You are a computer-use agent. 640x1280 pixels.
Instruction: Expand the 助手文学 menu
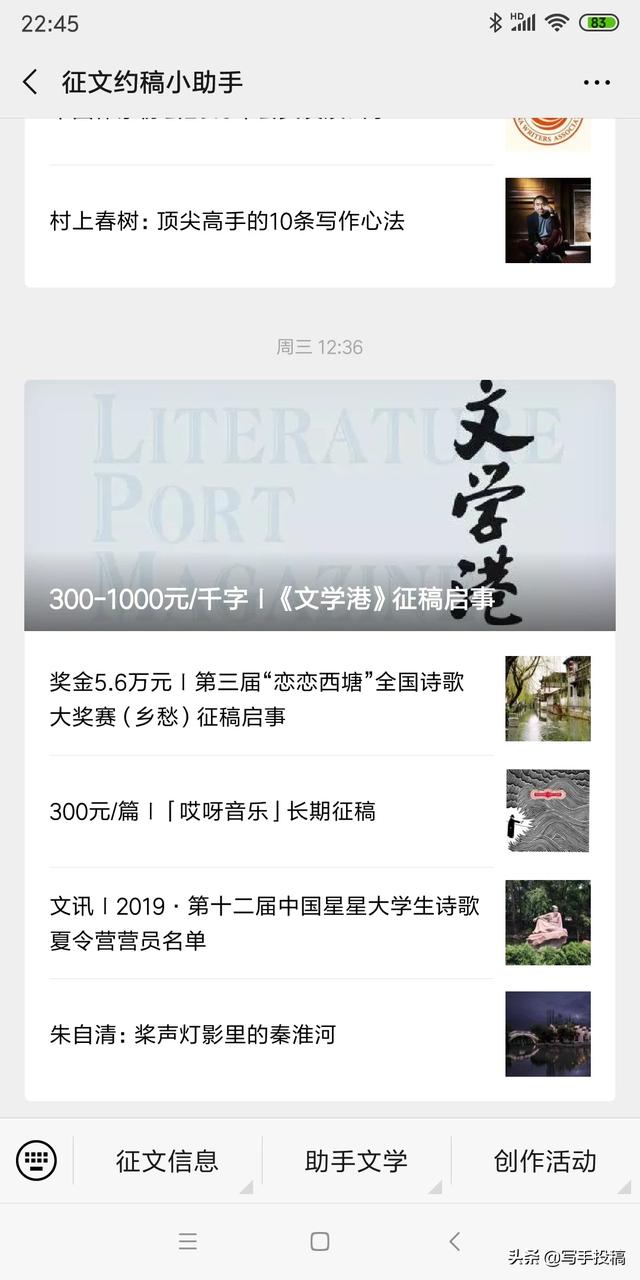point(356,1161)
